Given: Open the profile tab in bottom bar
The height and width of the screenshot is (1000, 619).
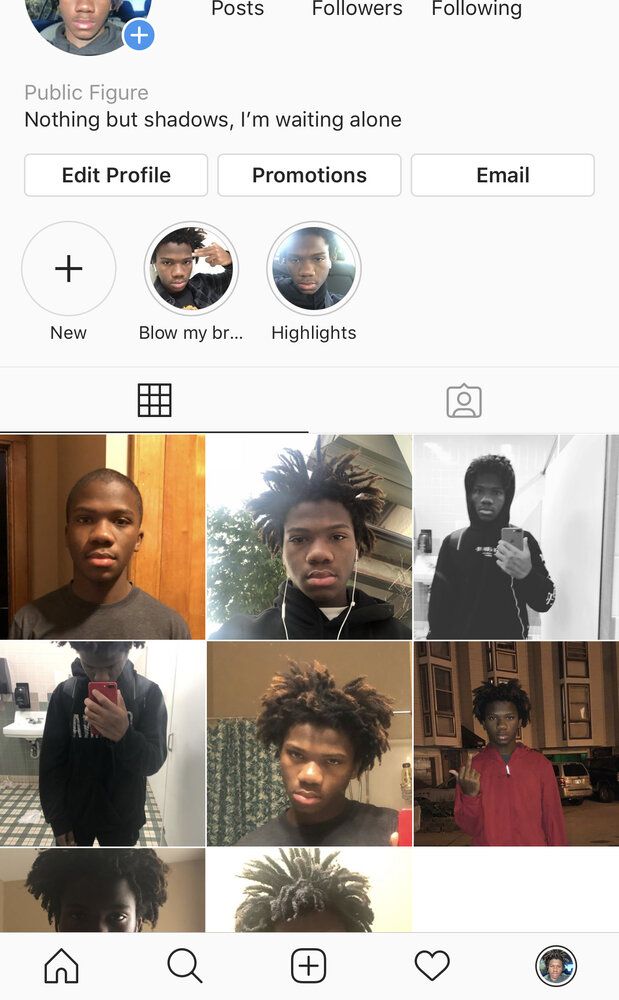Looking at the screenshot, I should pyautogui.click(x=556, y=966).
